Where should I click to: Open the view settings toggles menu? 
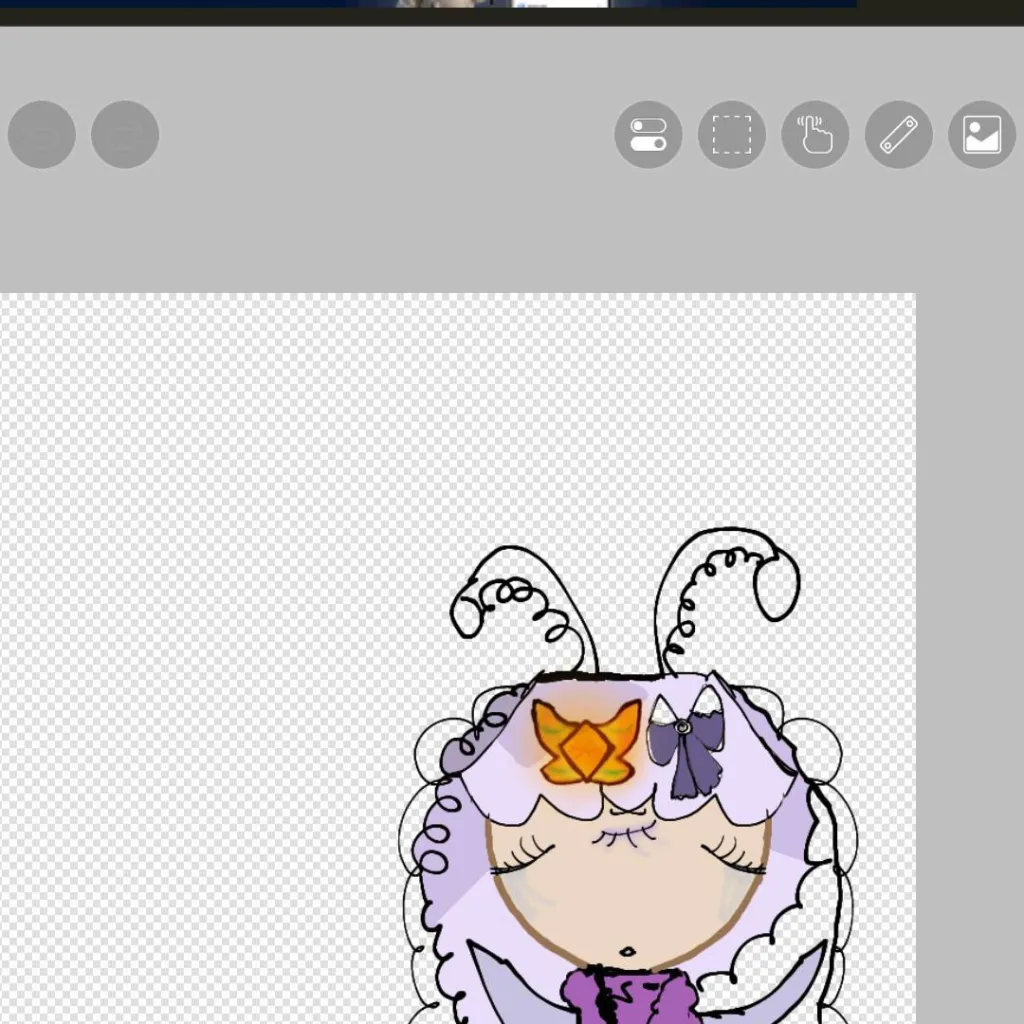(x=648, y=134)
